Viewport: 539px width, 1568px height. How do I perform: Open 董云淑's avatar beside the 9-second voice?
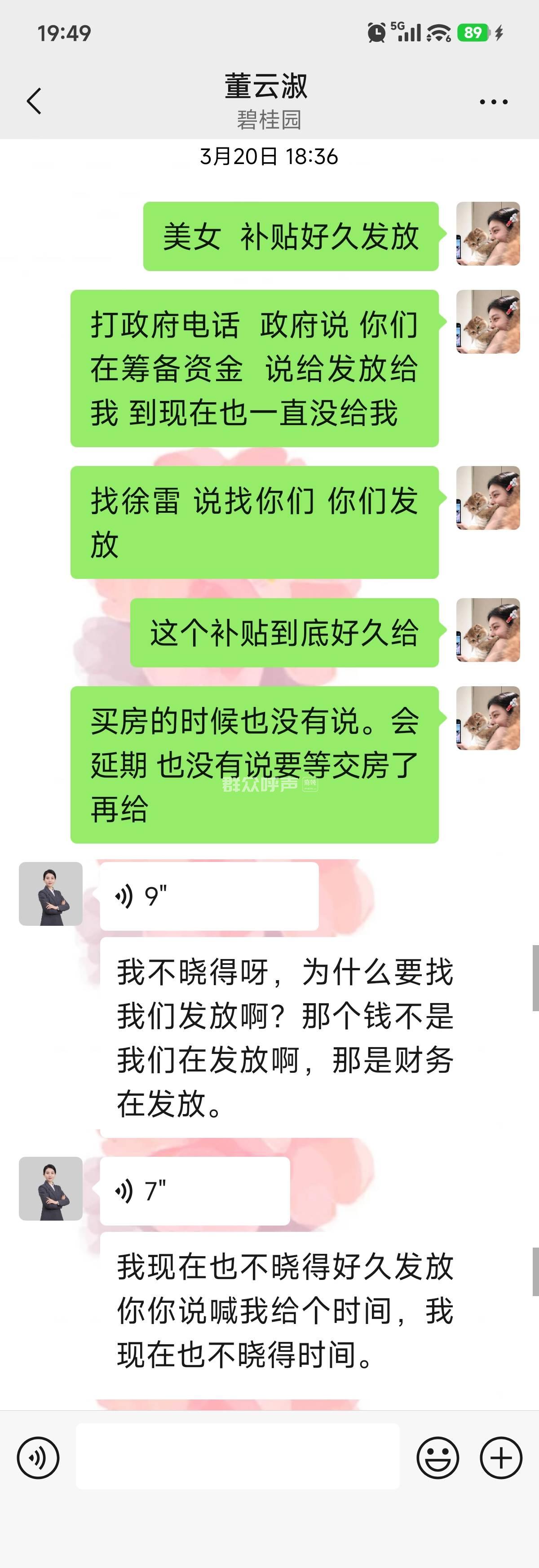tap(50, 893)
